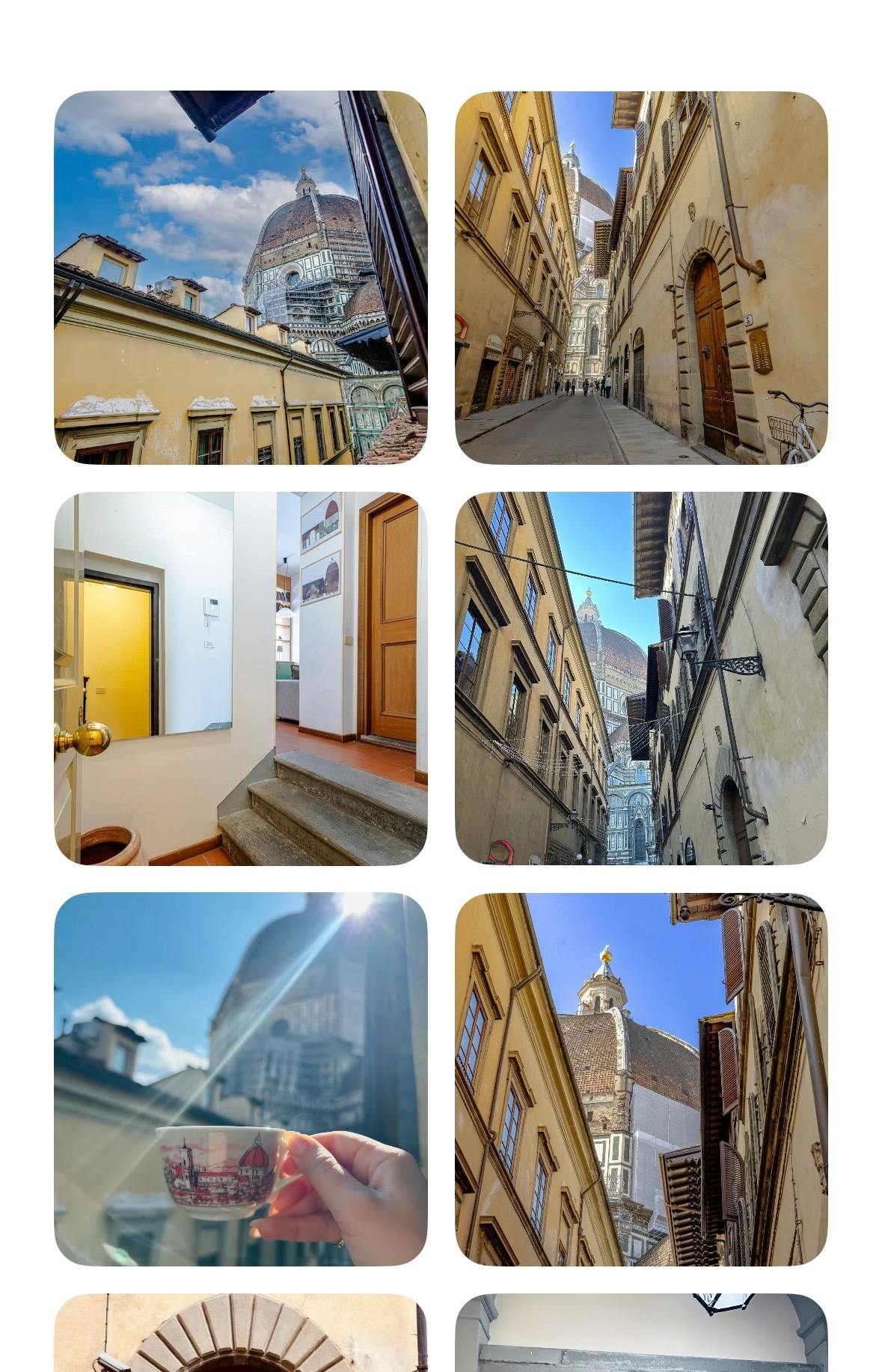Viewport: 882px width, 1372px height.
Task: Open the partially visible hanging lantern photo
Action: [641, 1333]
